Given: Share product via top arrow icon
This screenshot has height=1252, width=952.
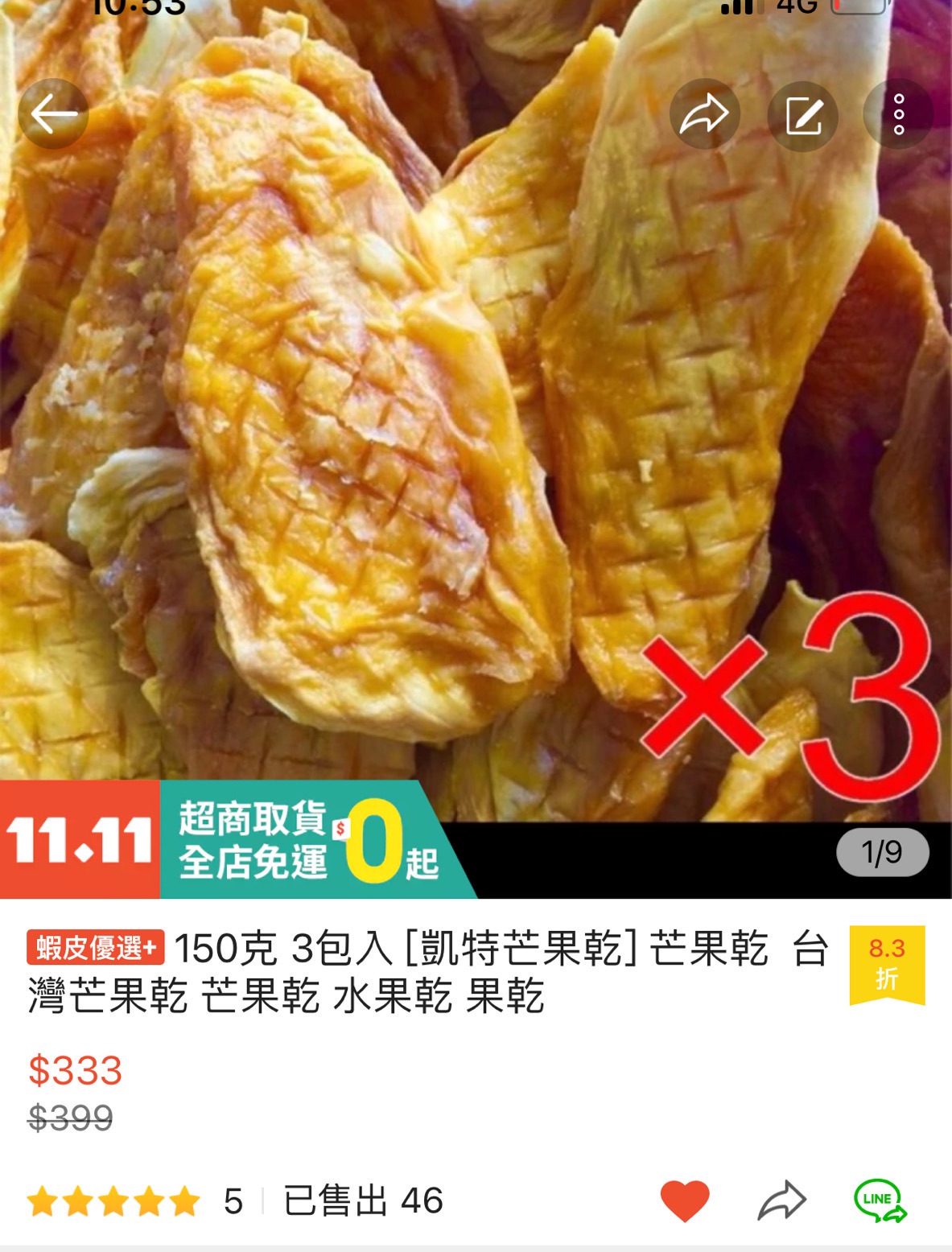Looking at the screenshot, I should click(704, 114).
